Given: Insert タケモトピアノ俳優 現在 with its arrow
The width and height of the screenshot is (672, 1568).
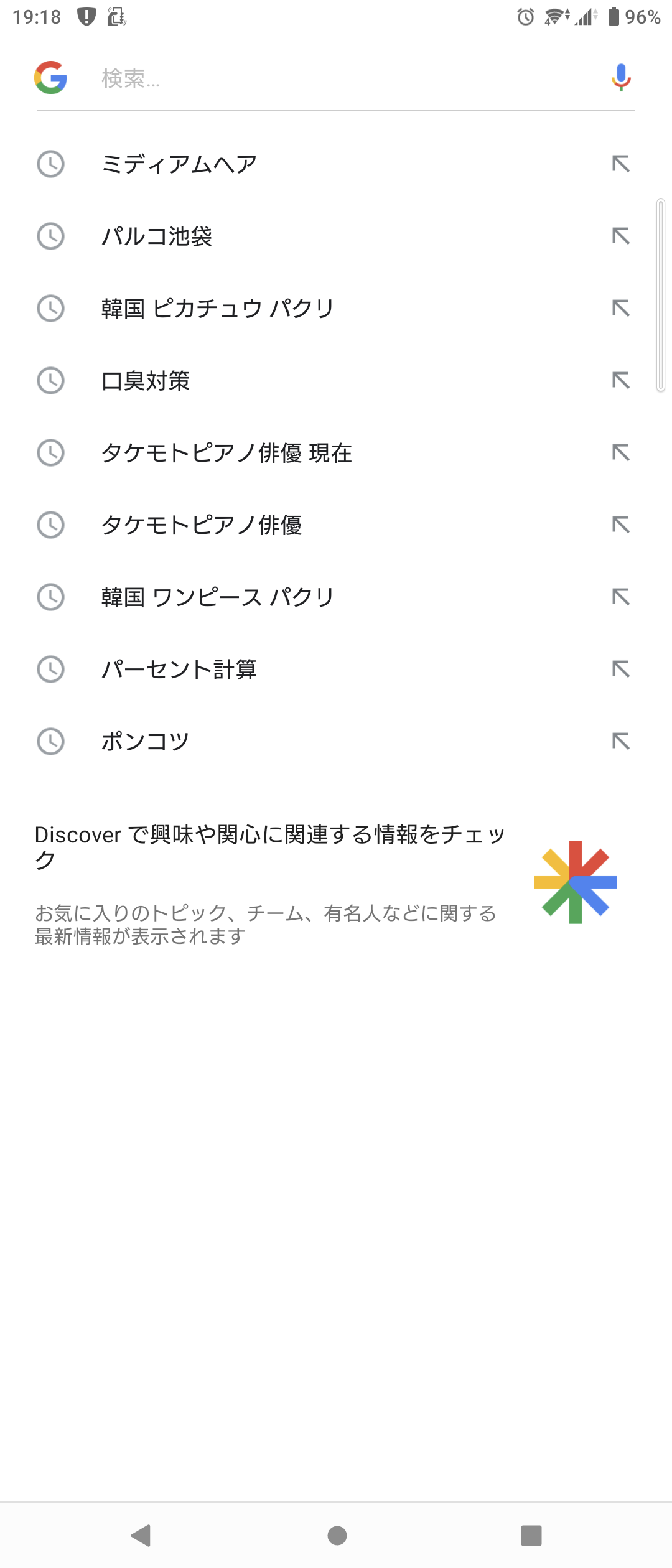Looking at the screenshot, I should coord(620,452).
